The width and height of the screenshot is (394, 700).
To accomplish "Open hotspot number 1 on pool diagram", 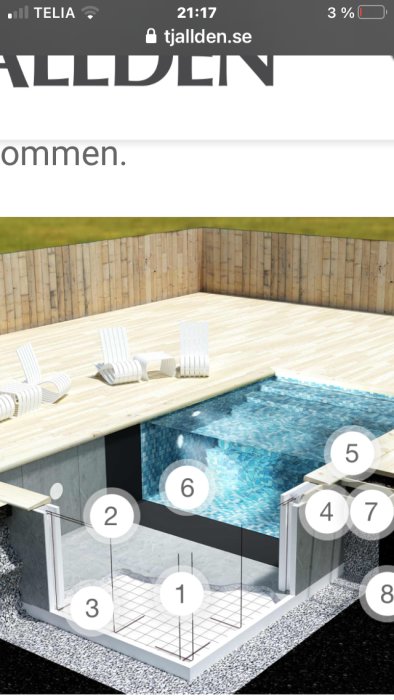I will [x=181, y=594].
